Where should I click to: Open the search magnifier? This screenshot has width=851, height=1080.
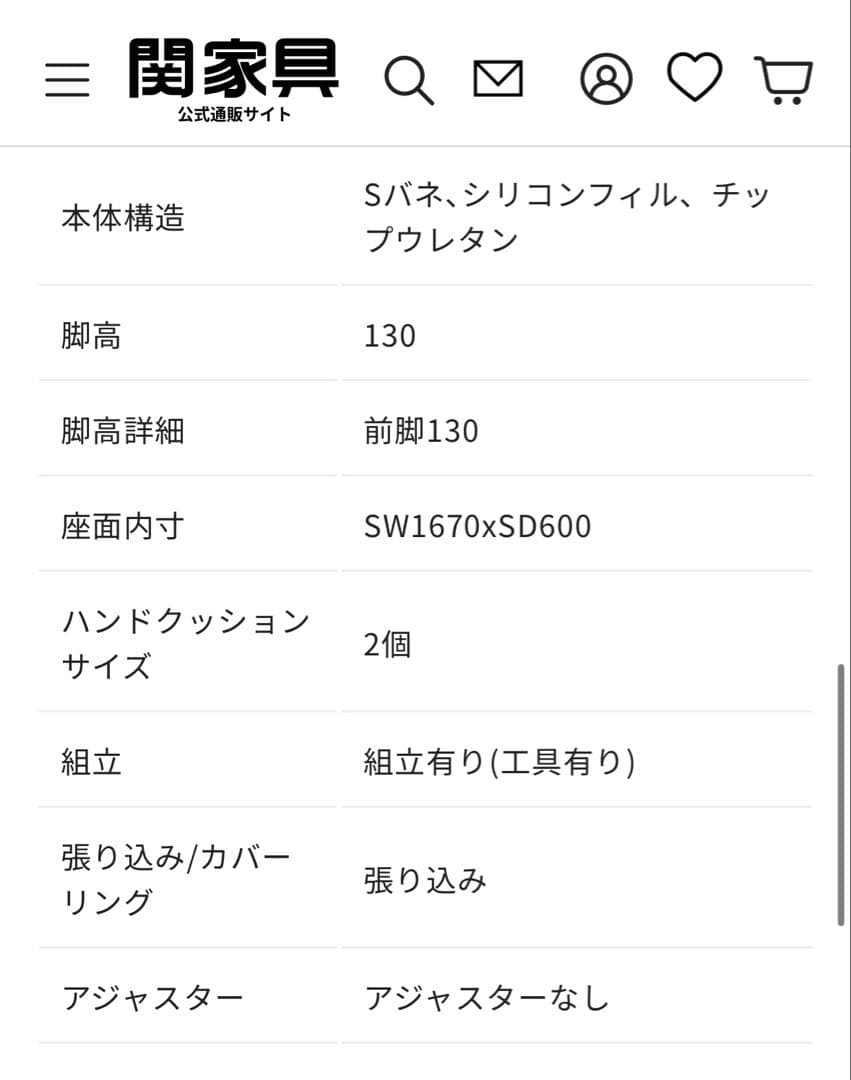coord(408,80)
